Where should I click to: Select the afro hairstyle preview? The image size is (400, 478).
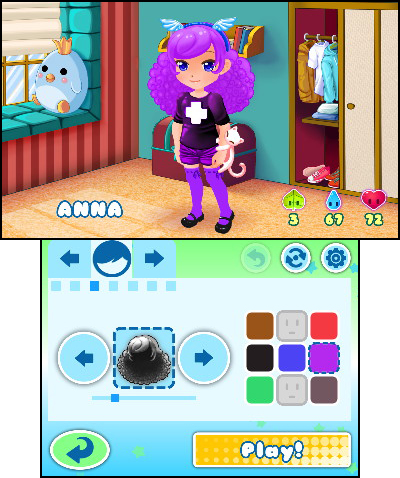(x=144, y=358)
